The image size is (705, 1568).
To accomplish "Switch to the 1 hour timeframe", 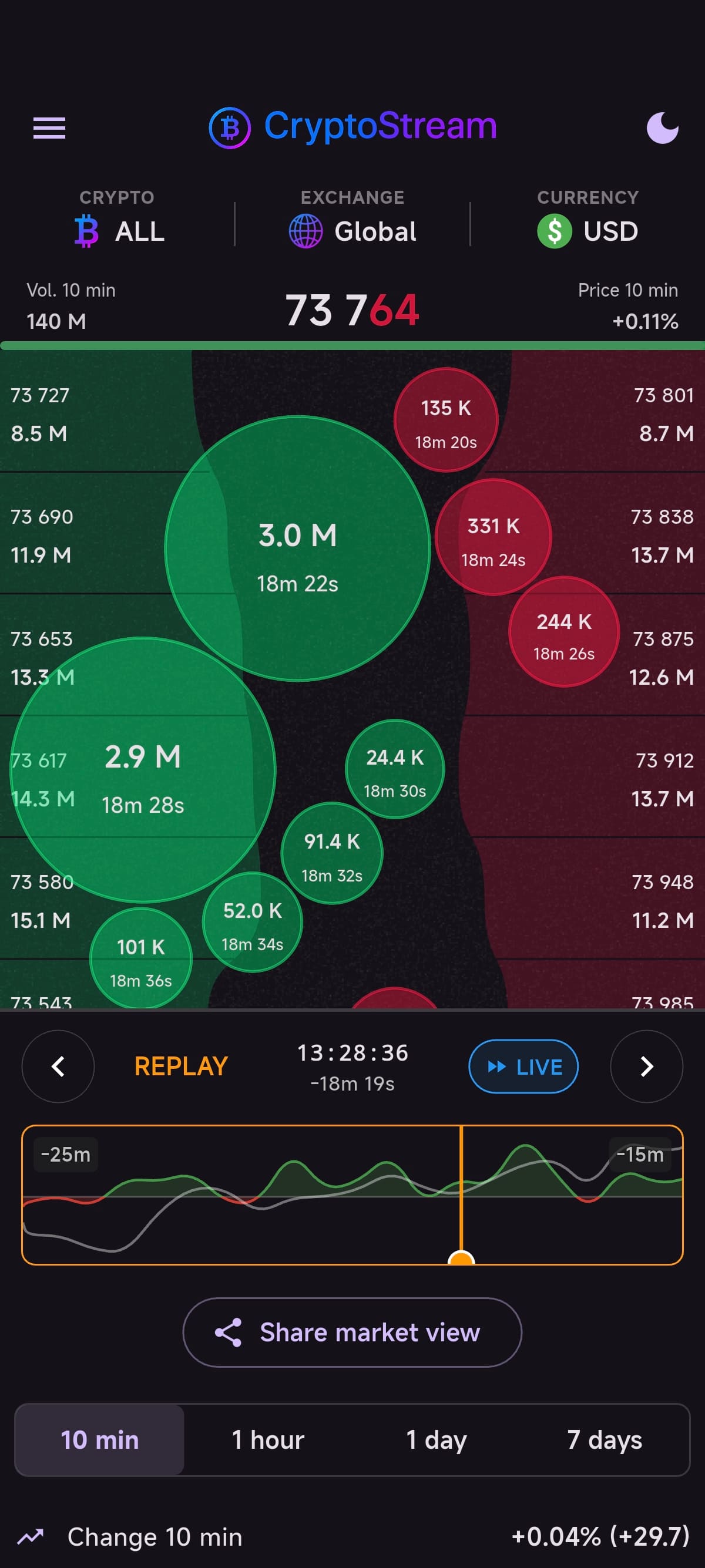I will [267, 1439].
